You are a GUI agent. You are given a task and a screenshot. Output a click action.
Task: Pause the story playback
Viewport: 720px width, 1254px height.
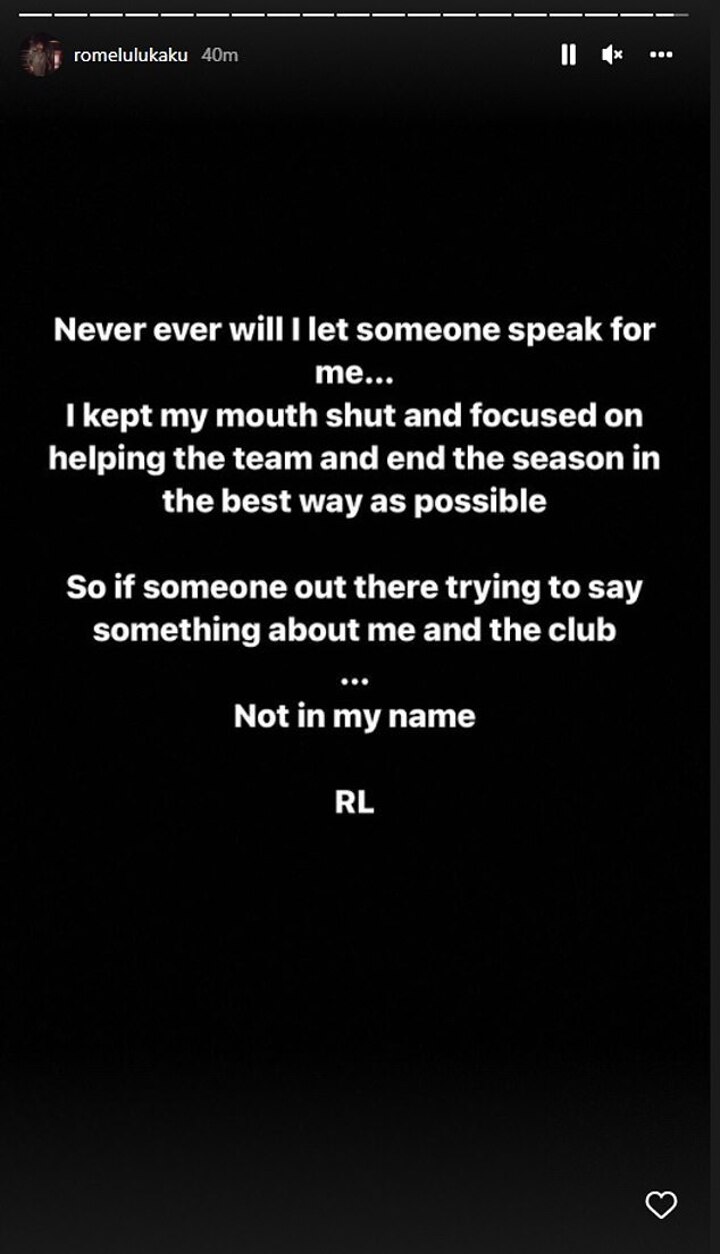(568, 55)
